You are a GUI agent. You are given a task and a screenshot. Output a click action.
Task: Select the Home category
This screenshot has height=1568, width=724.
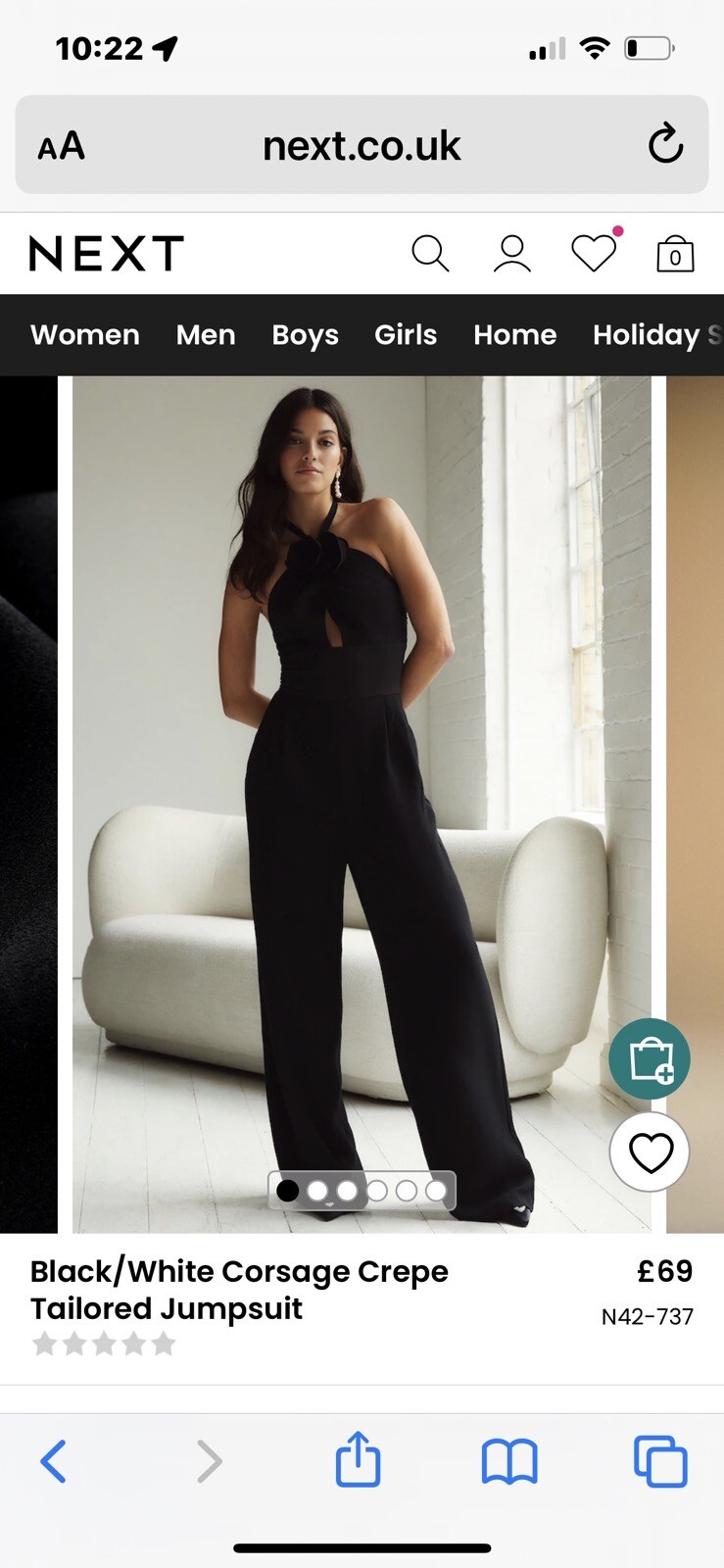515,335
